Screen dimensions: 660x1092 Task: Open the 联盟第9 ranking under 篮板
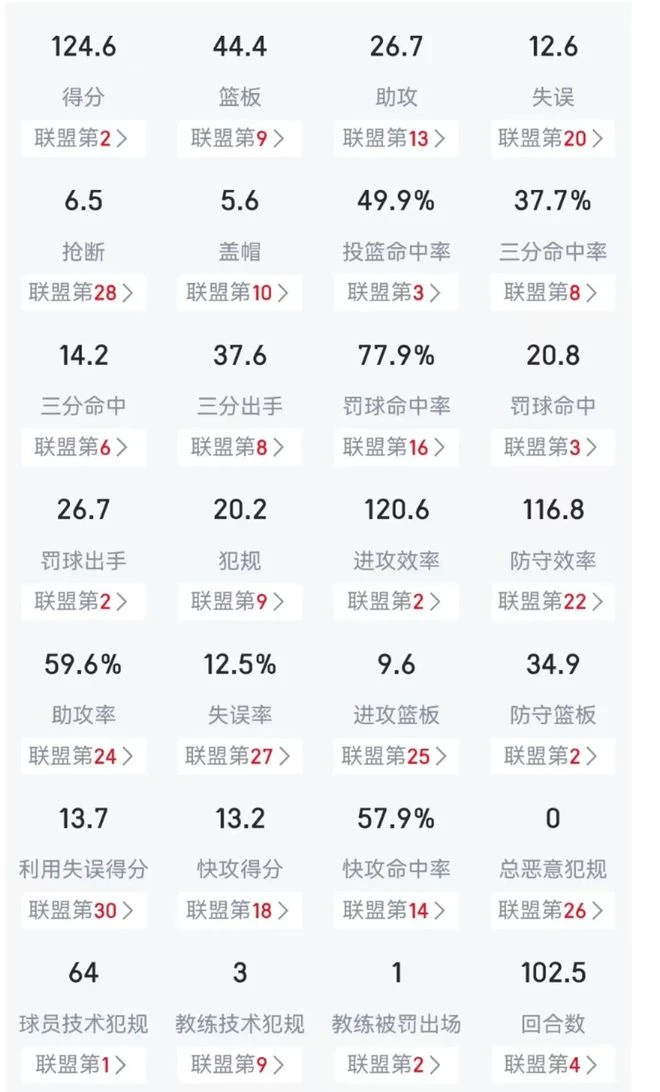tap(239, 139)
